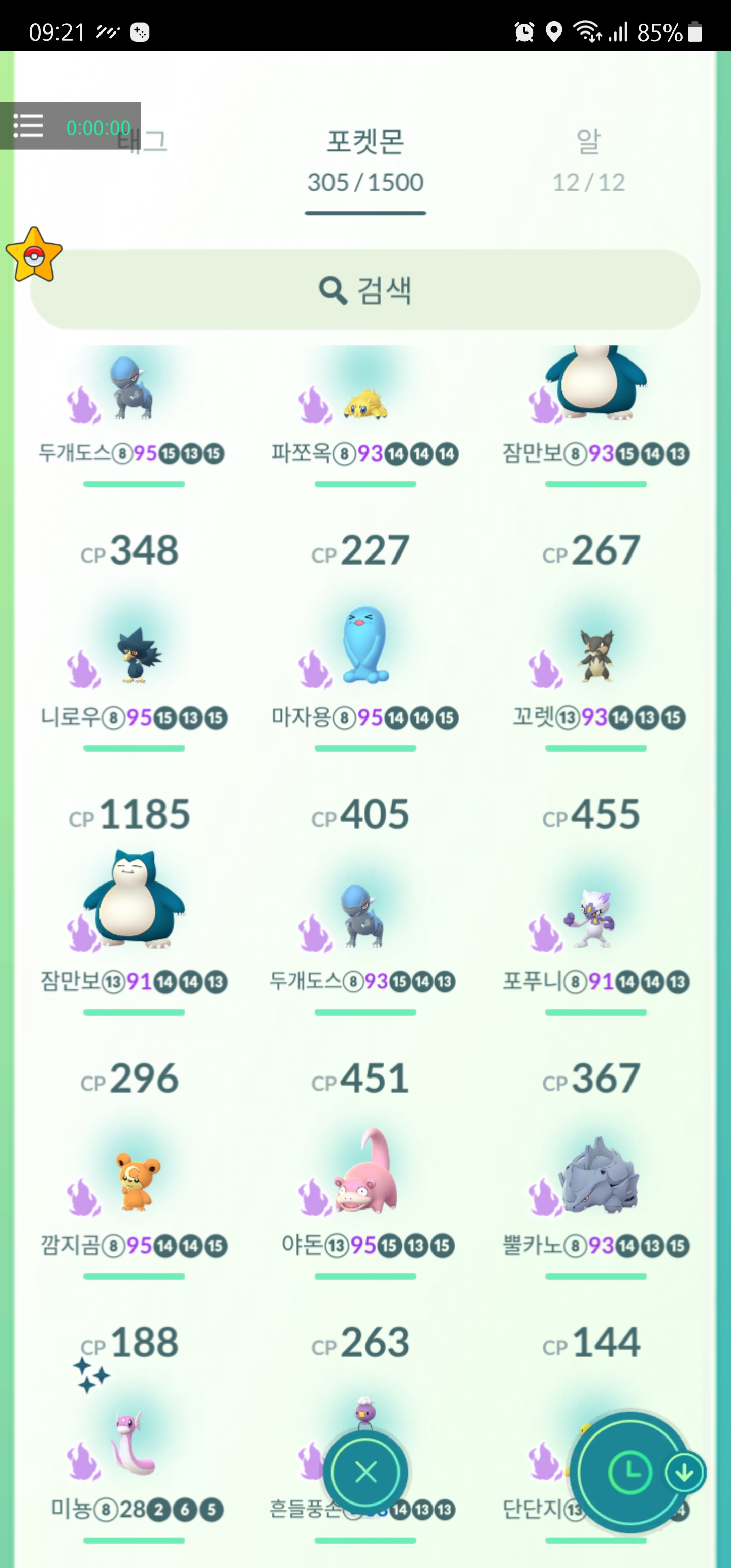Close the Pokémon storage with the X button
The image size is (731, 1568).
click(x=365, y=1473)
